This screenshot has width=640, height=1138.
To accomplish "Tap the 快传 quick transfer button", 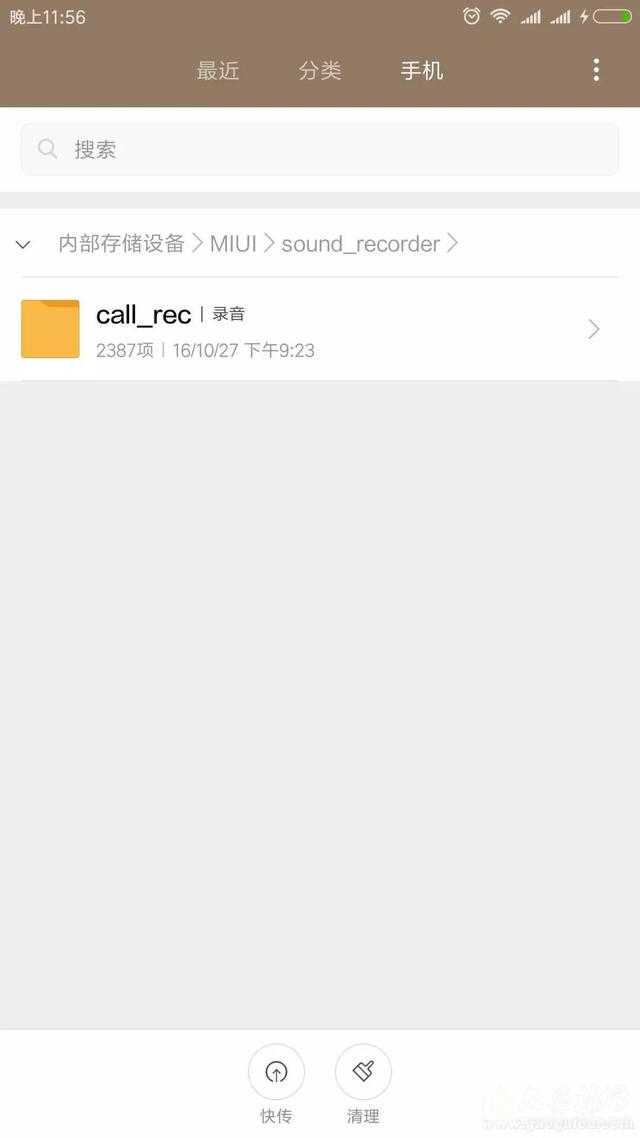I will point(276,1073).
